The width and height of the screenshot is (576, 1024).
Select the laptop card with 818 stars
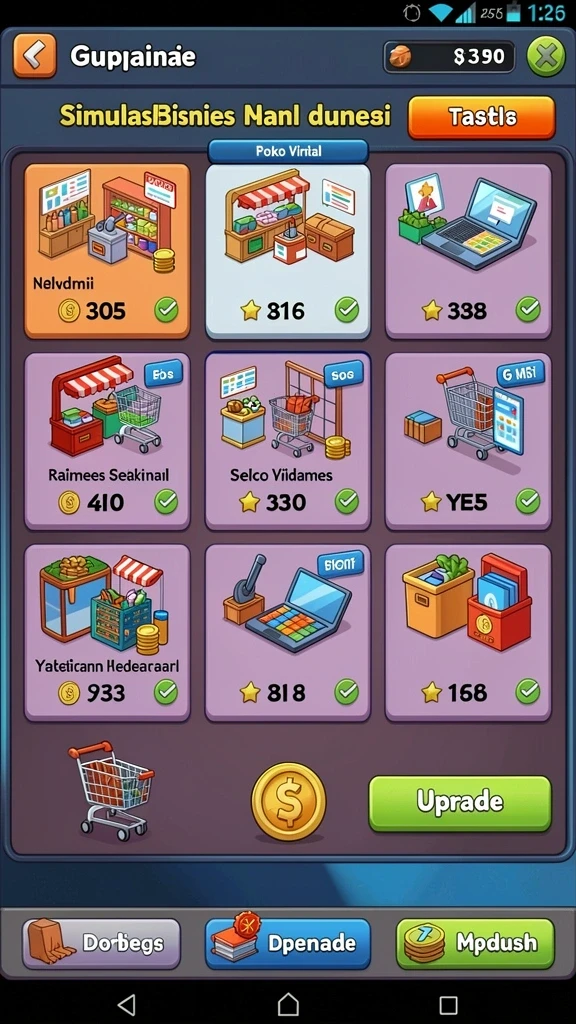point(288,632)
